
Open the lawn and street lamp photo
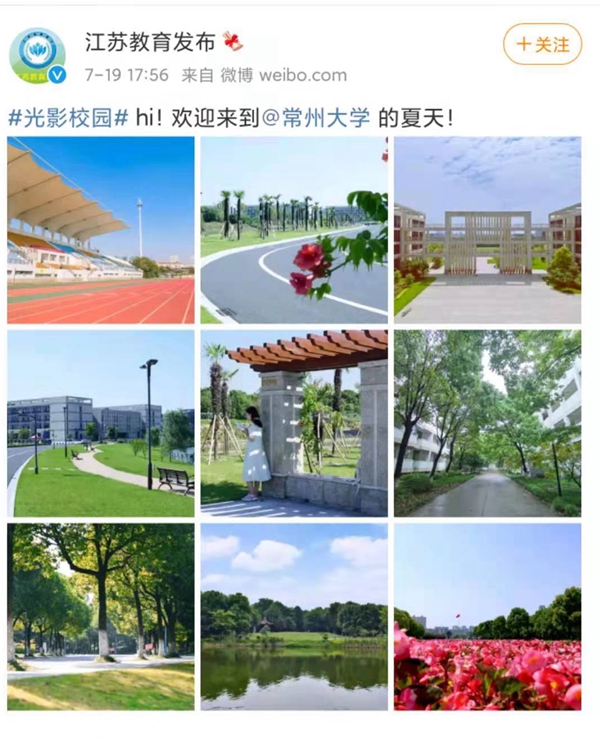101,423
